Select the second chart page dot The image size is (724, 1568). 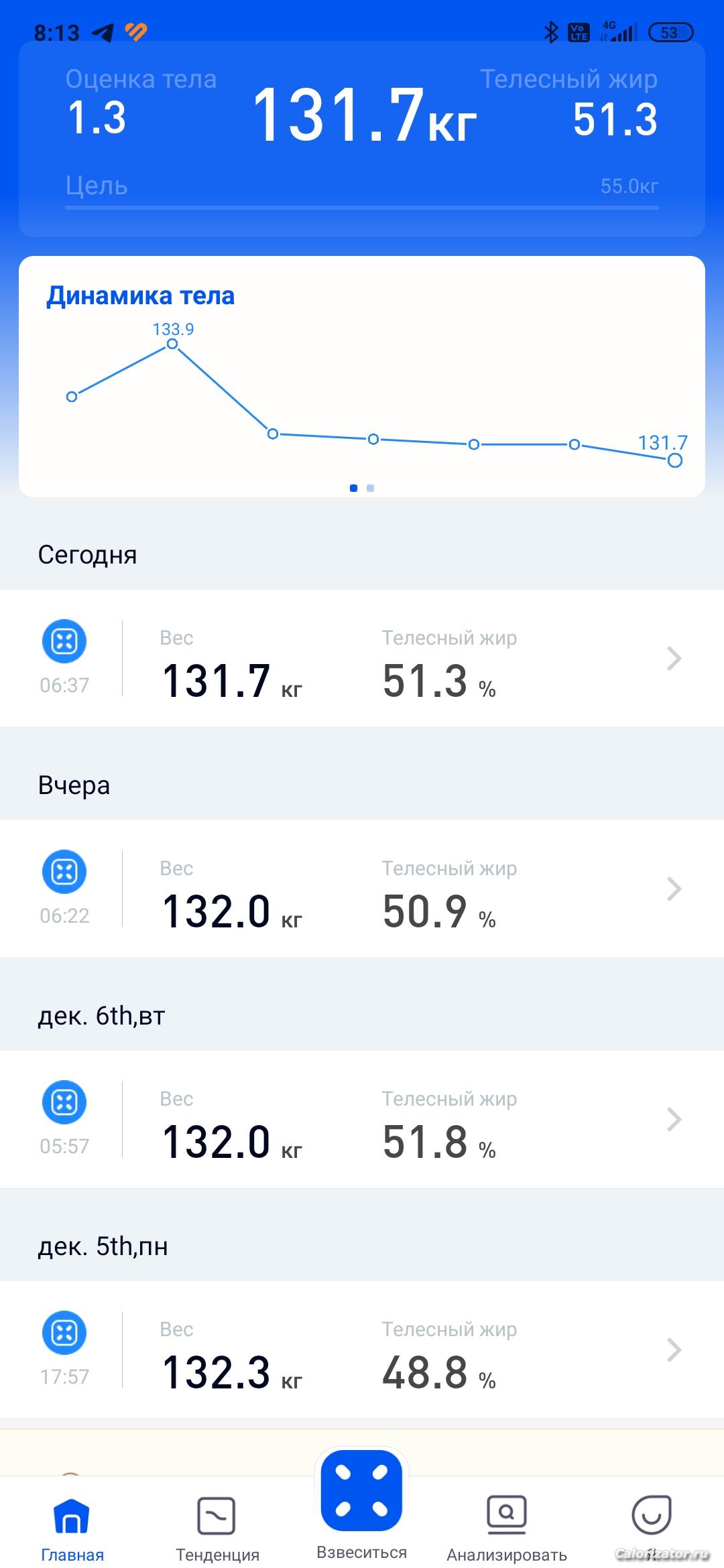coord(371,488)
